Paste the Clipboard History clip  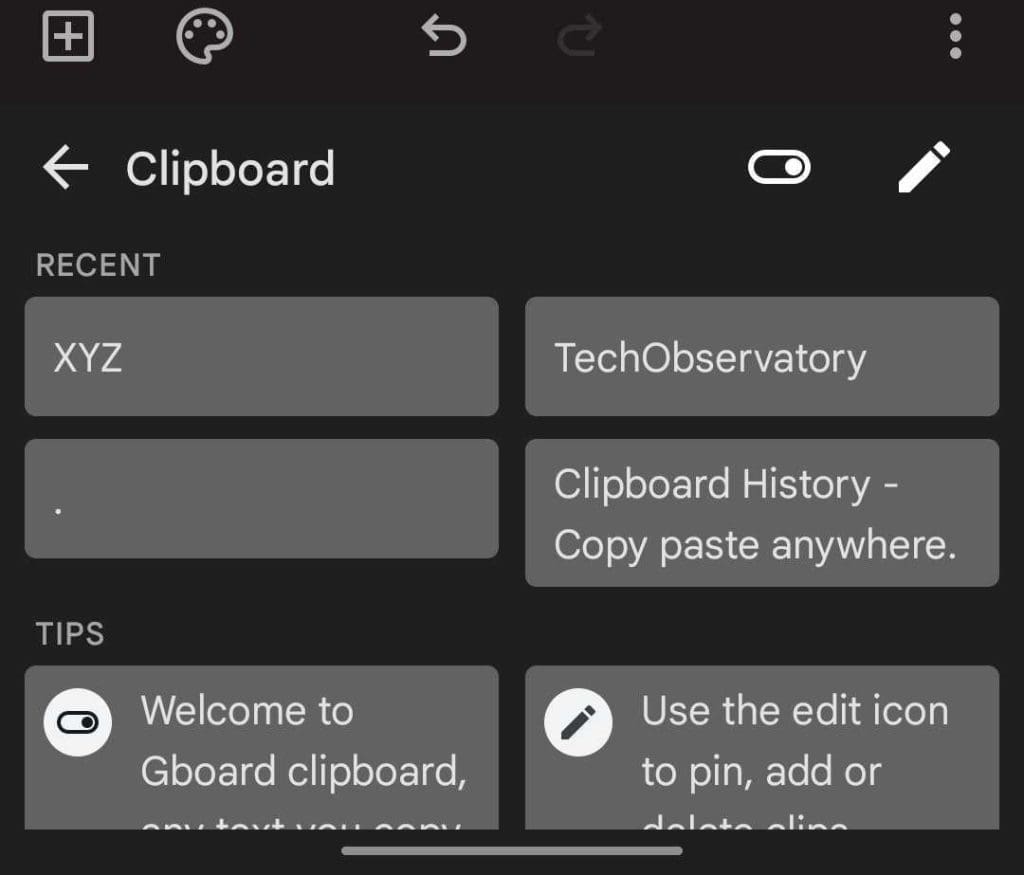761,513
